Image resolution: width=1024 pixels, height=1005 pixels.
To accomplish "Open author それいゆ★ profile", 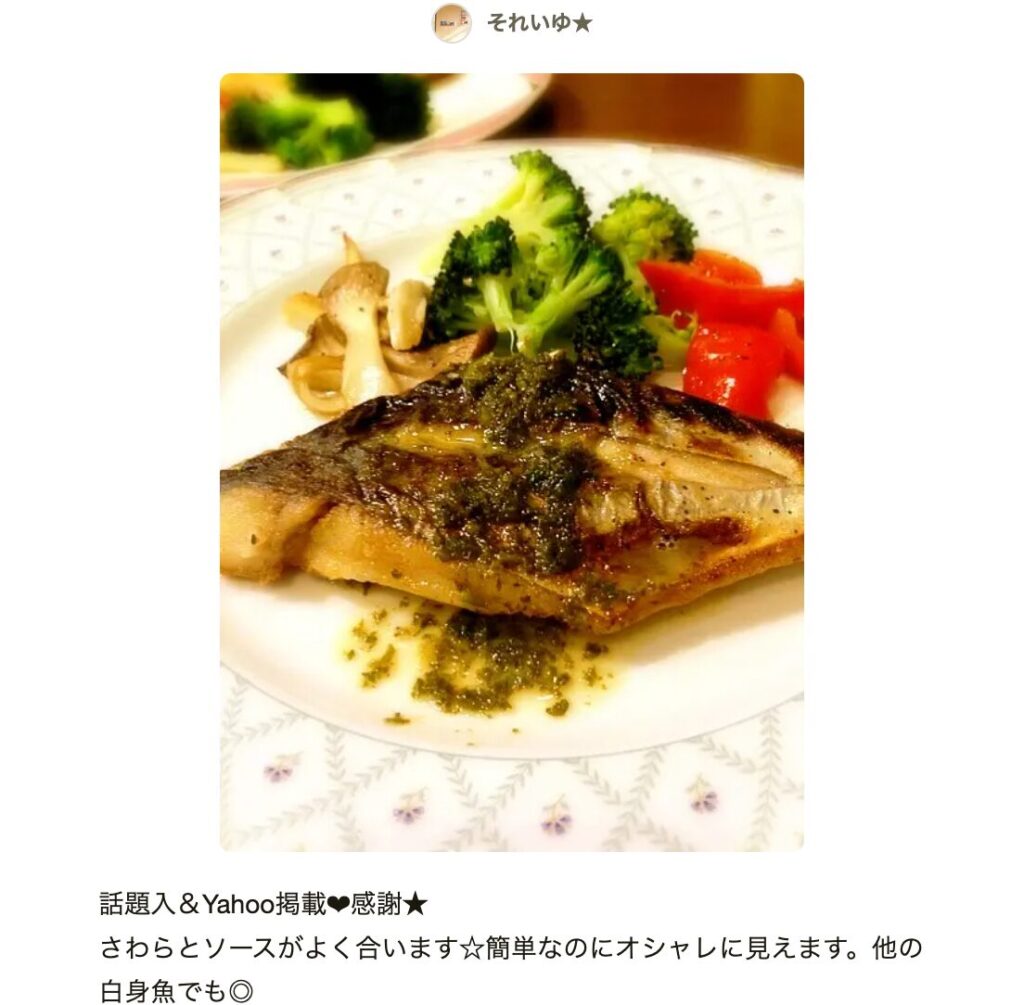I will coord(538,22).
